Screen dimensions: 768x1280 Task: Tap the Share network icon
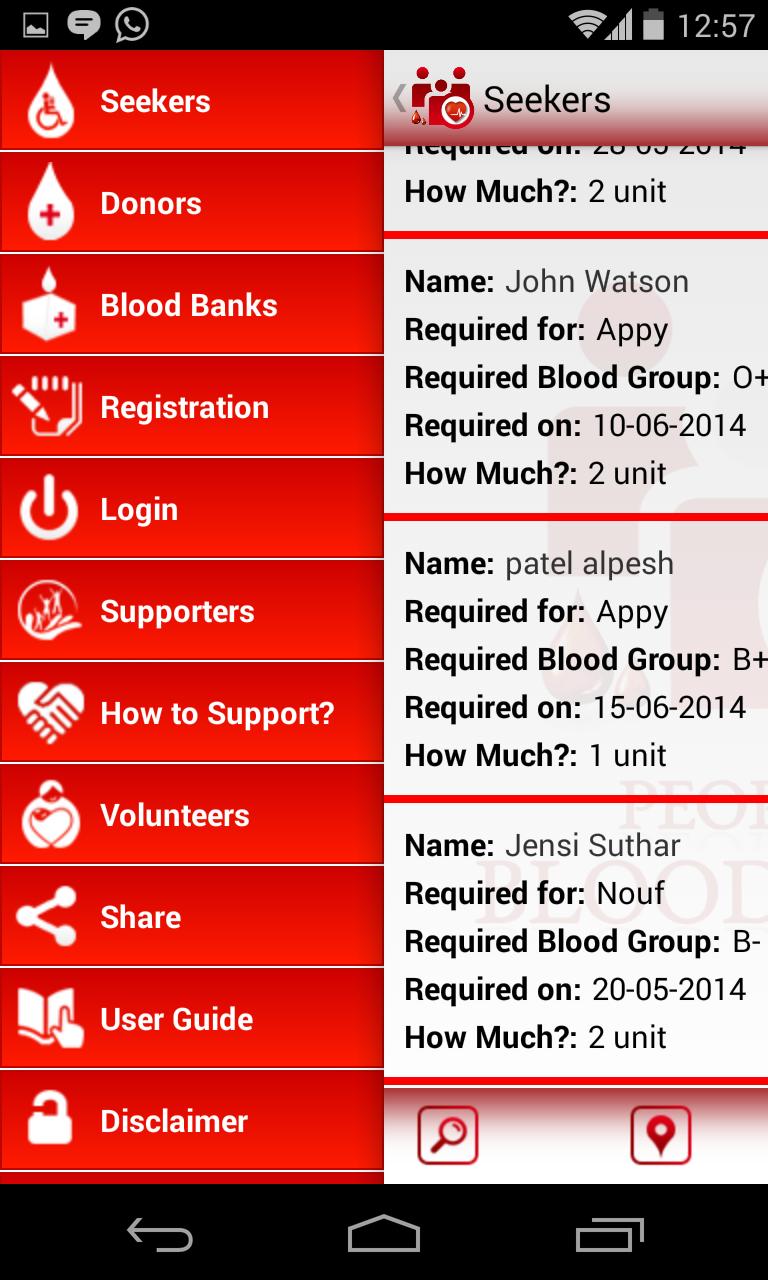[x=46, y=917]
